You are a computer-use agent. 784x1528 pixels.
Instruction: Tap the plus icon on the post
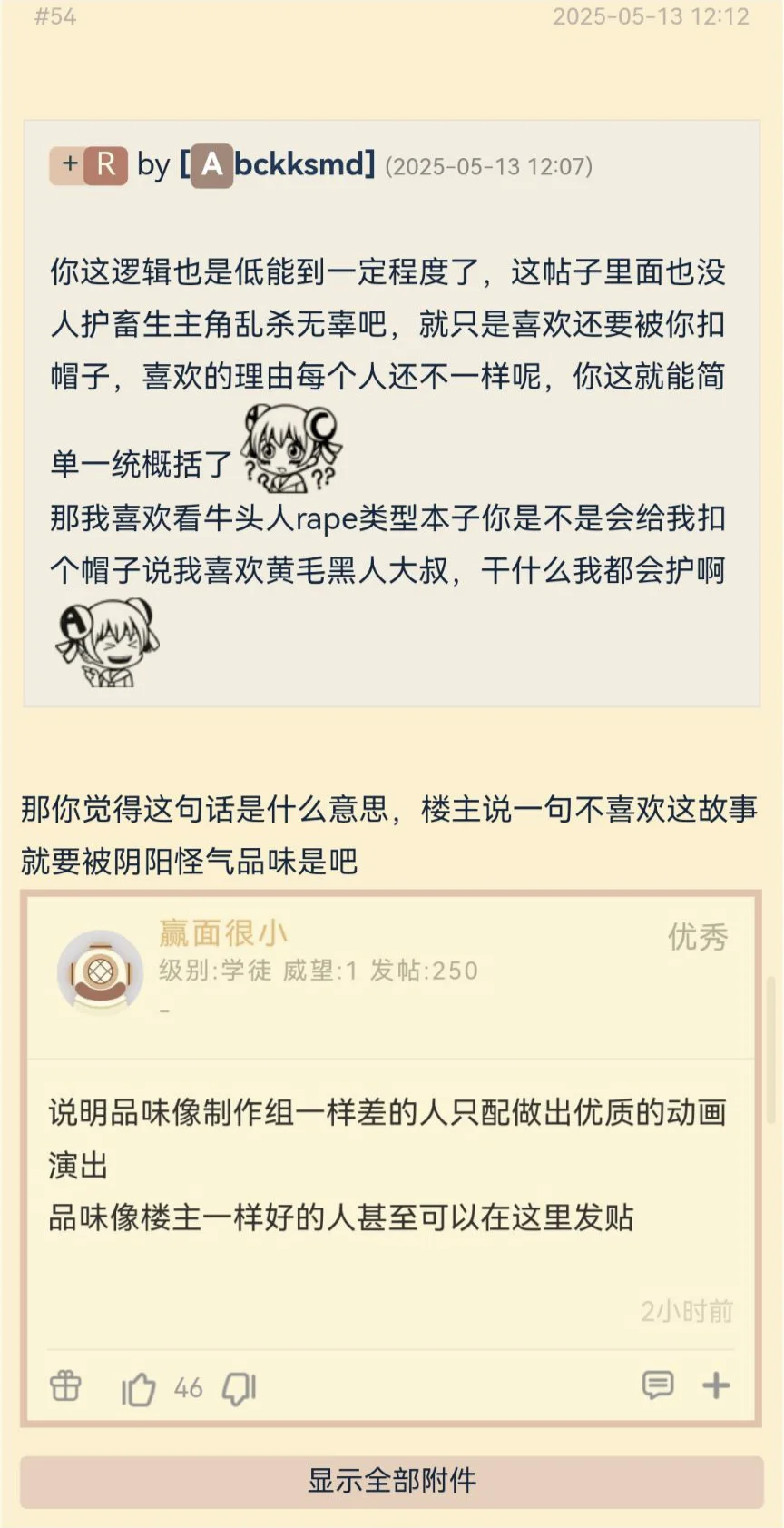(x=716, y=1385)
